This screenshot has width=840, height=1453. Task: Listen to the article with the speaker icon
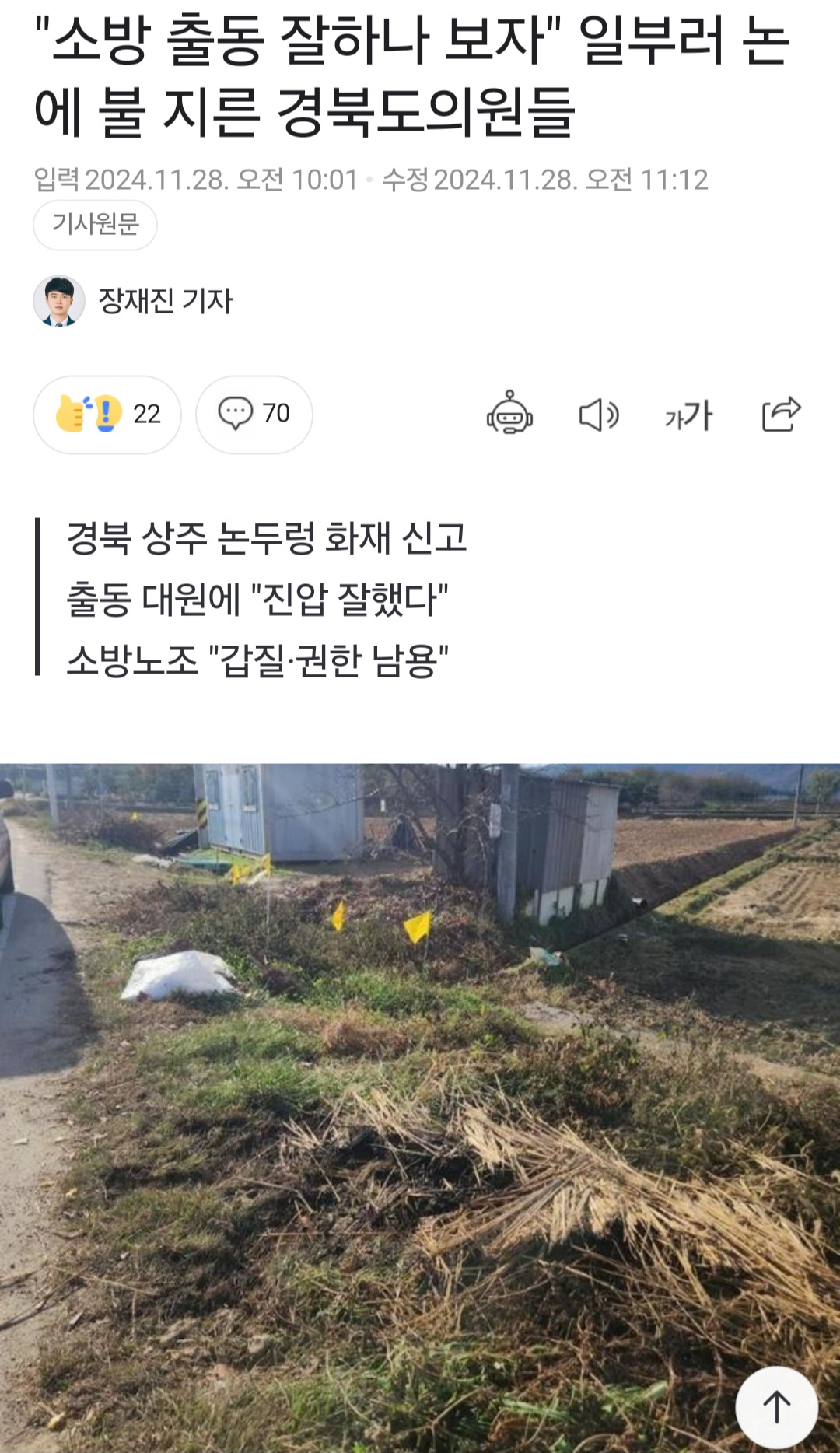599,415
